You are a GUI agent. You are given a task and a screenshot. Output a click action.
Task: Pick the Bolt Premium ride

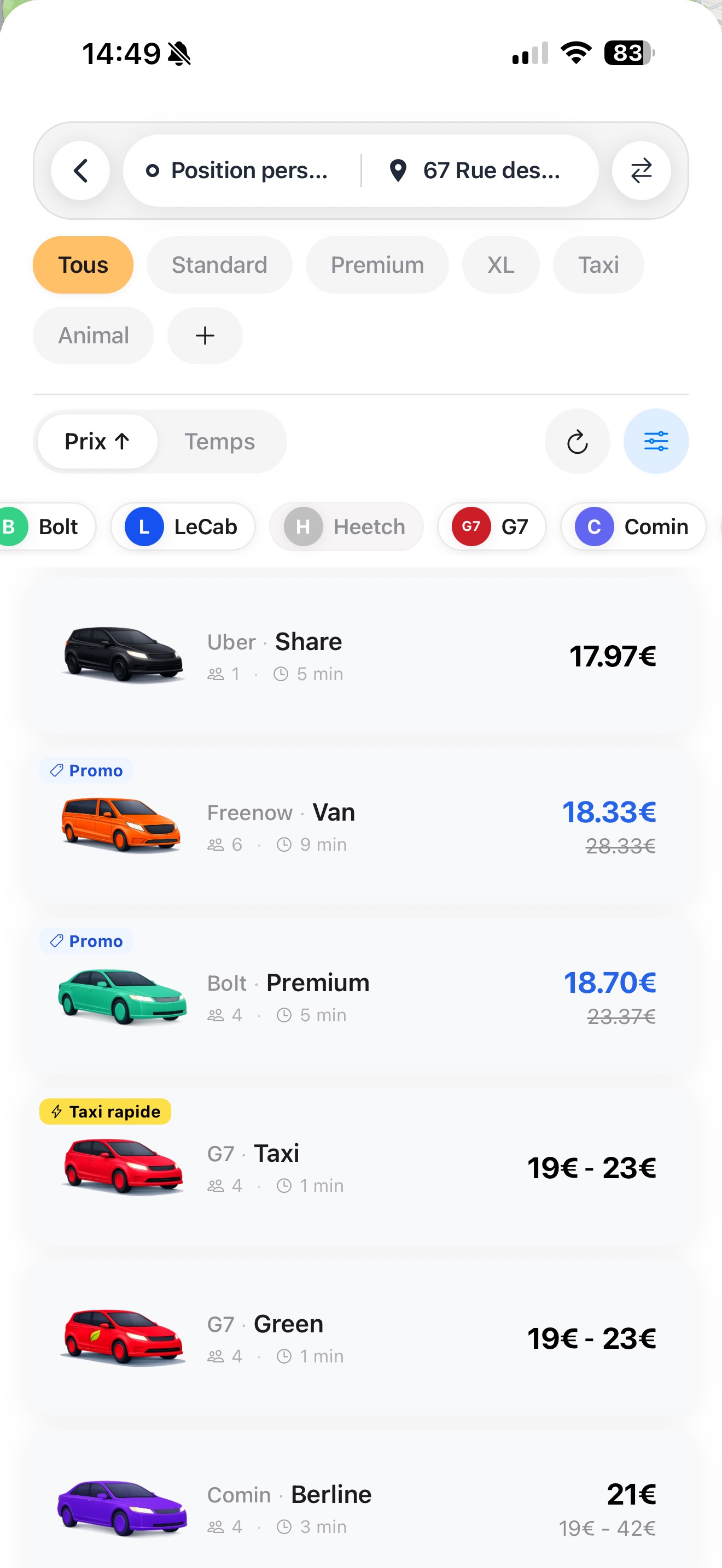tap(360, 997)
